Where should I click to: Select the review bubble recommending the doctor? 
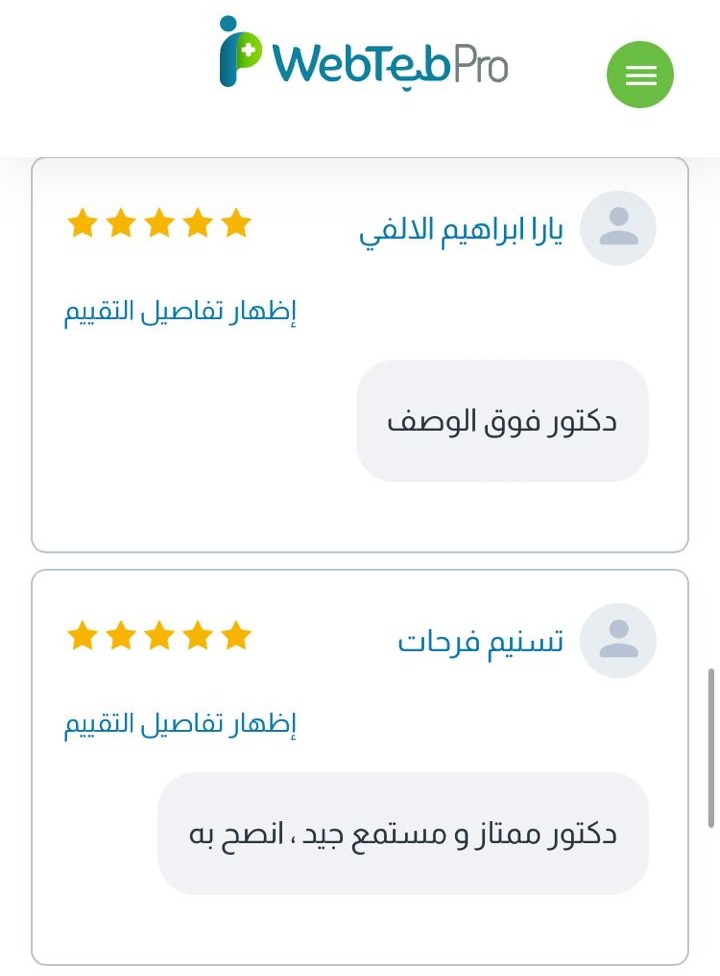coord(404,833)
